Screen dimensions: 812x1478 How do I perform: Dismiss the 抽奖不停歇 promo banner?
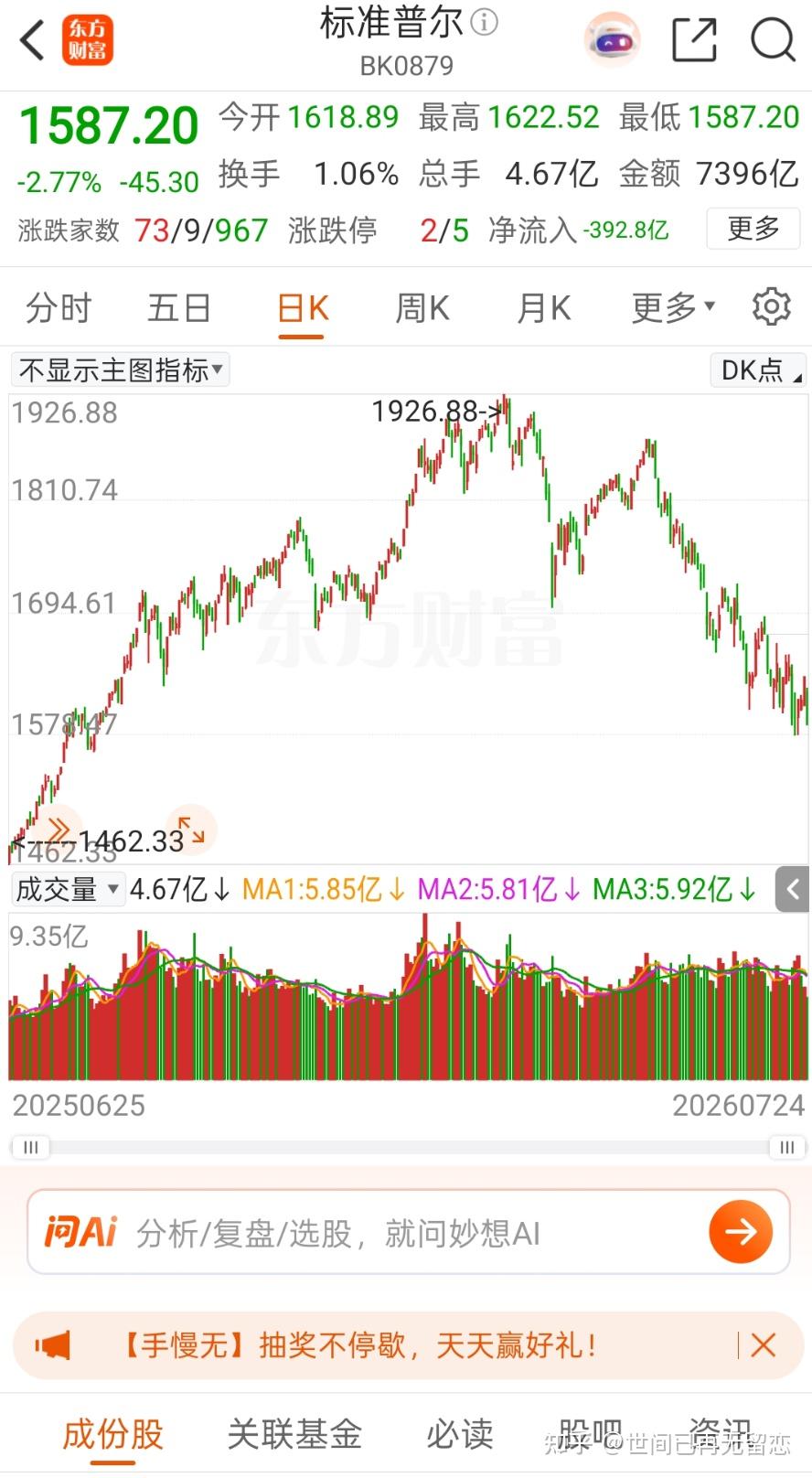pos(764,1344)
